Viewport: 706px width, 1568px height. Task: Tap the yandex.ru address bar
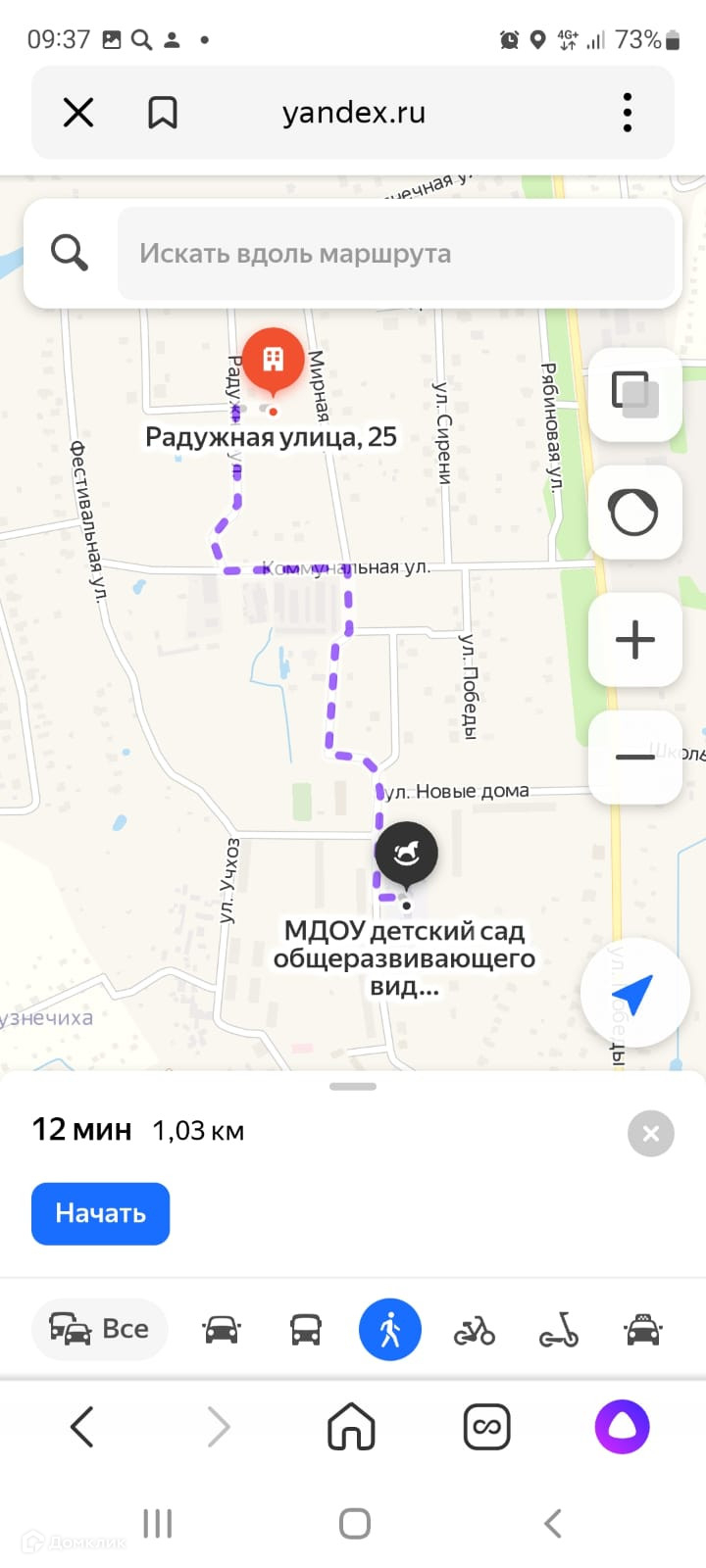coord(354,113)
